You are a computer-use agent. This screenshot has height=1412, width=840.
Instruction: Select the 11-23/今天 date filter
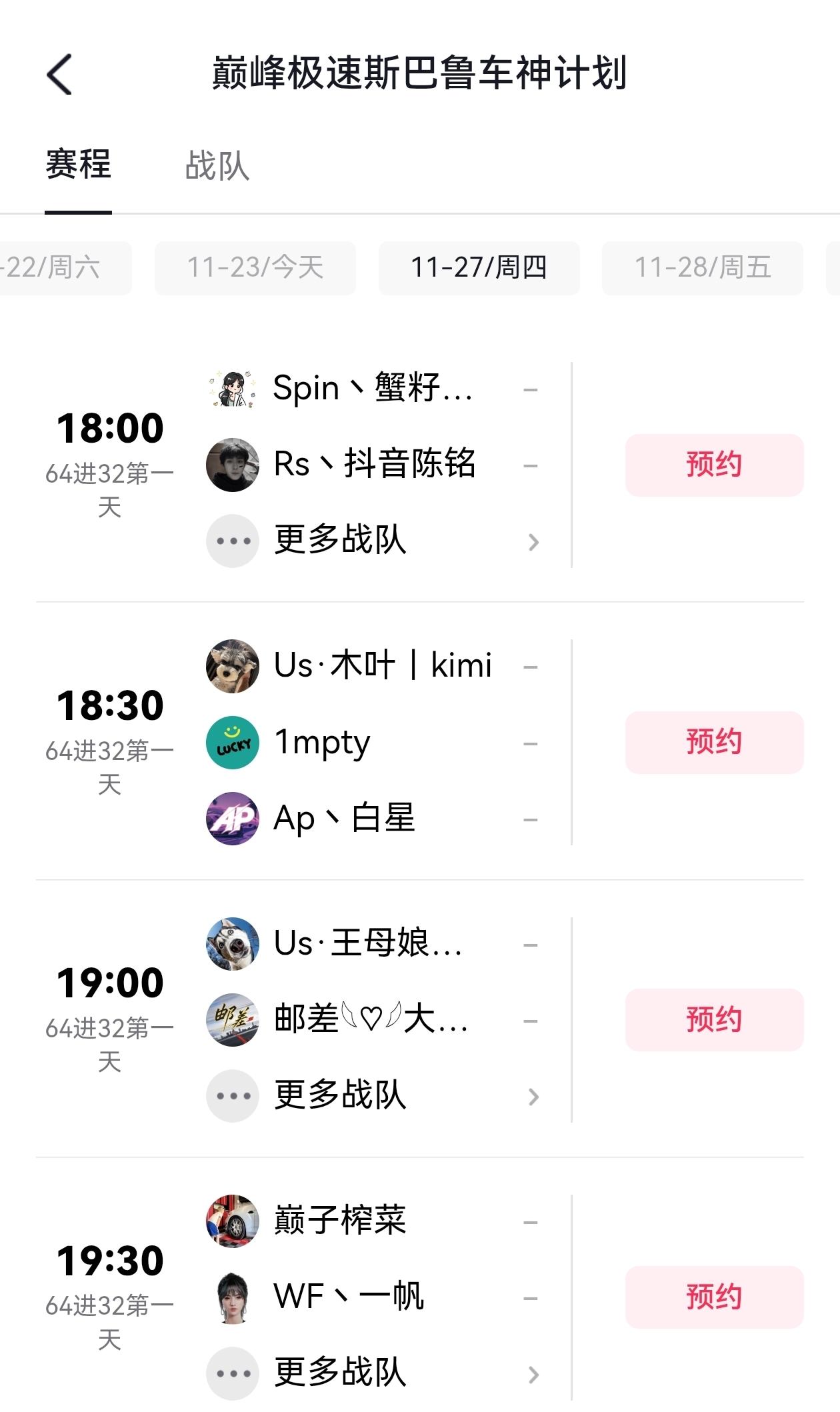tap(254, 267)
